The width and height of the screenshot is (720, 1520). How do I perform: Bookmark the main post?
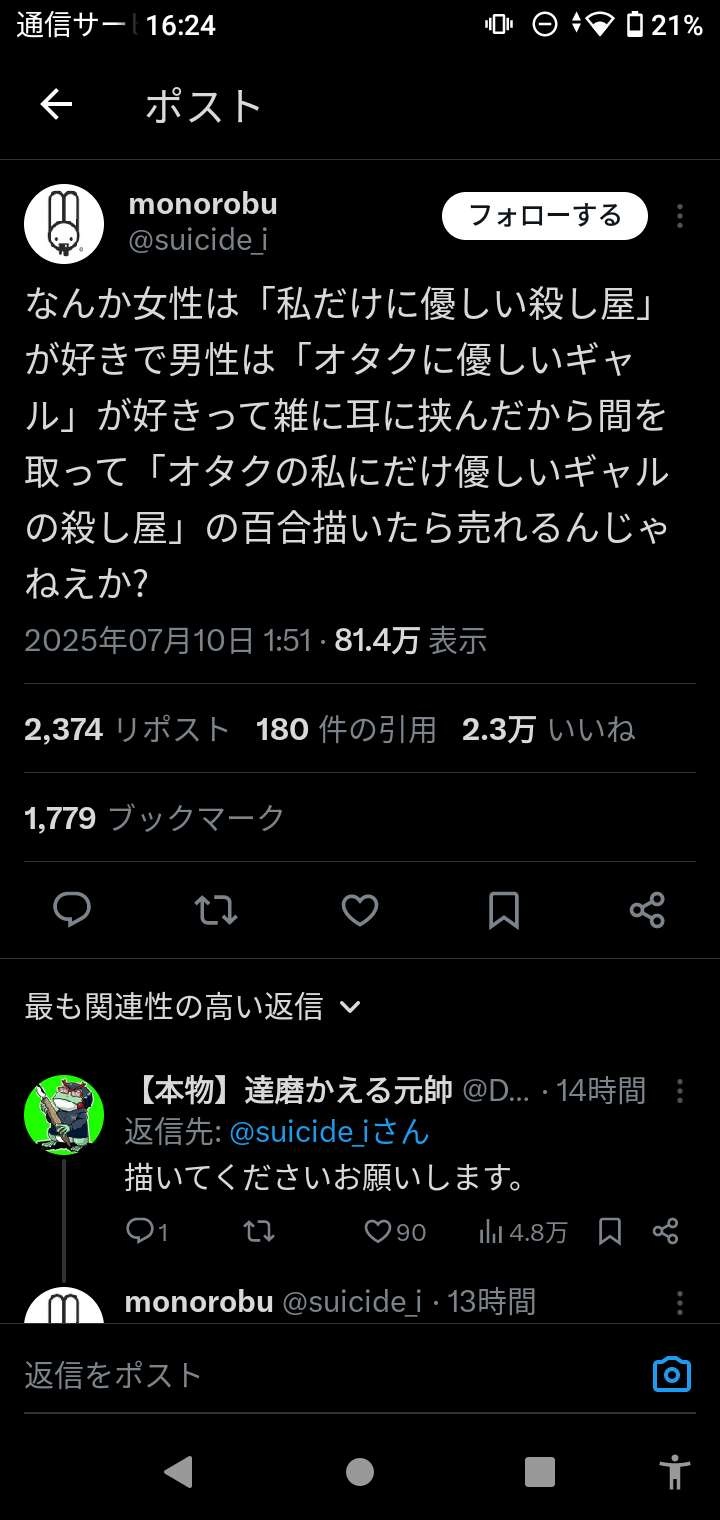(x=503, y=910)
